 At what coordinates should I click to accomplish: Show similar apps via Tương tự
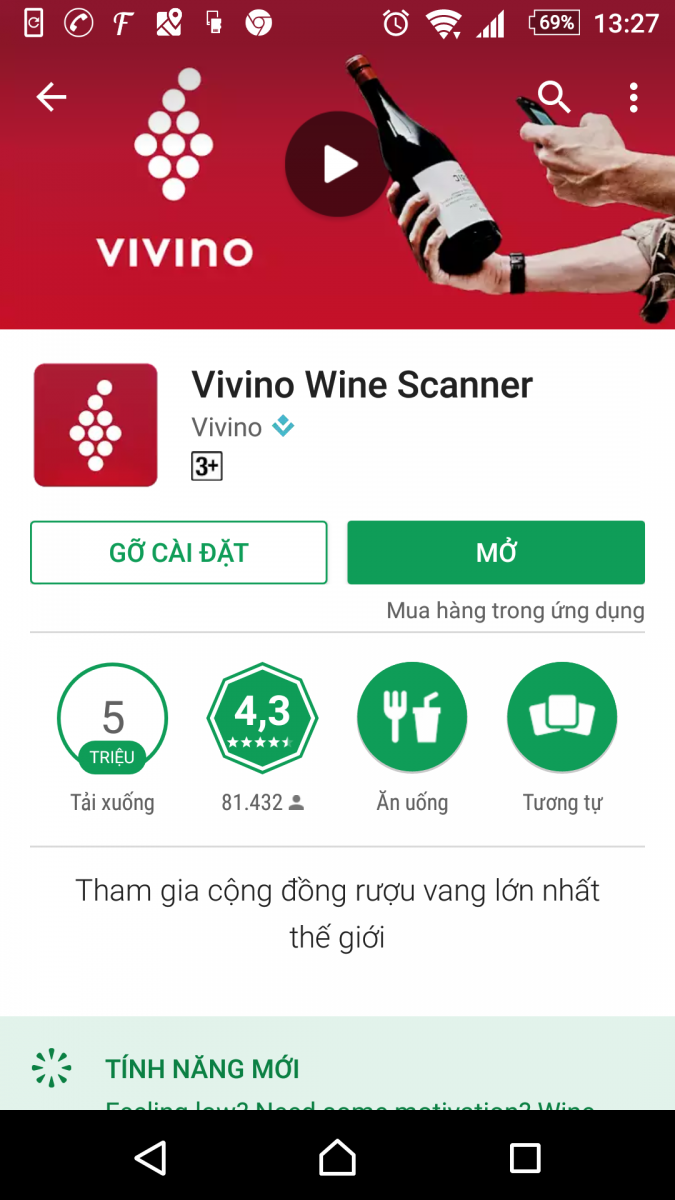pyautogui.click(x=562, y=717)
